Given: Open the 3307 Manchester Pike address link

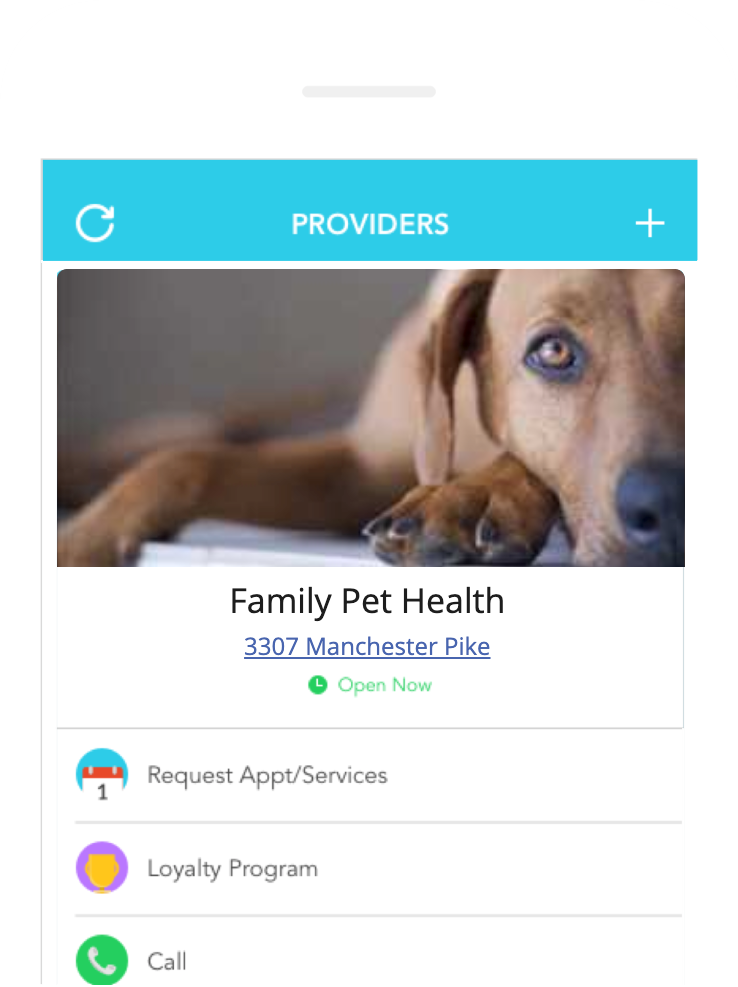Looking at the screenshot, I should pos(367,647).
